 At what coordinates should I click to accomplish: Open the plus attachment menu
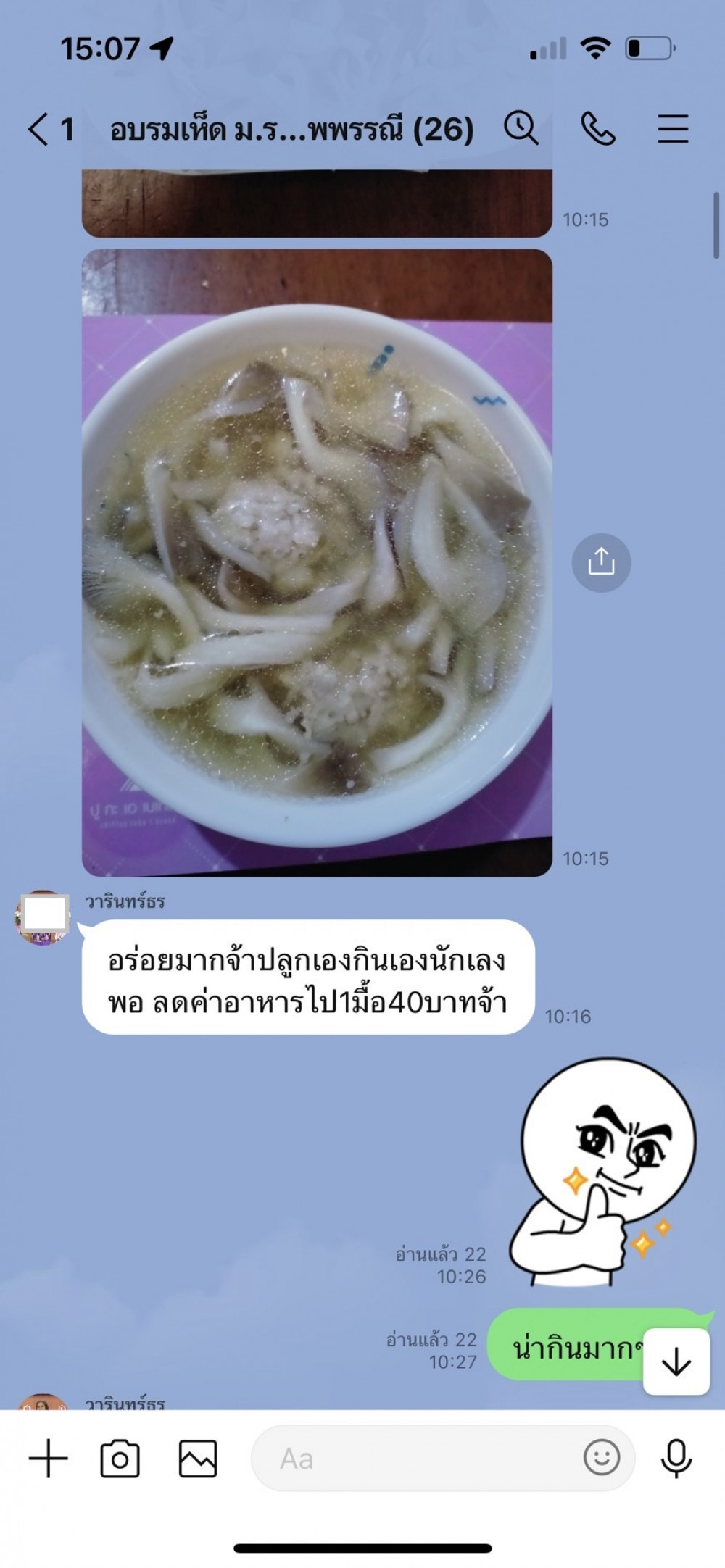click(49, 1459)
